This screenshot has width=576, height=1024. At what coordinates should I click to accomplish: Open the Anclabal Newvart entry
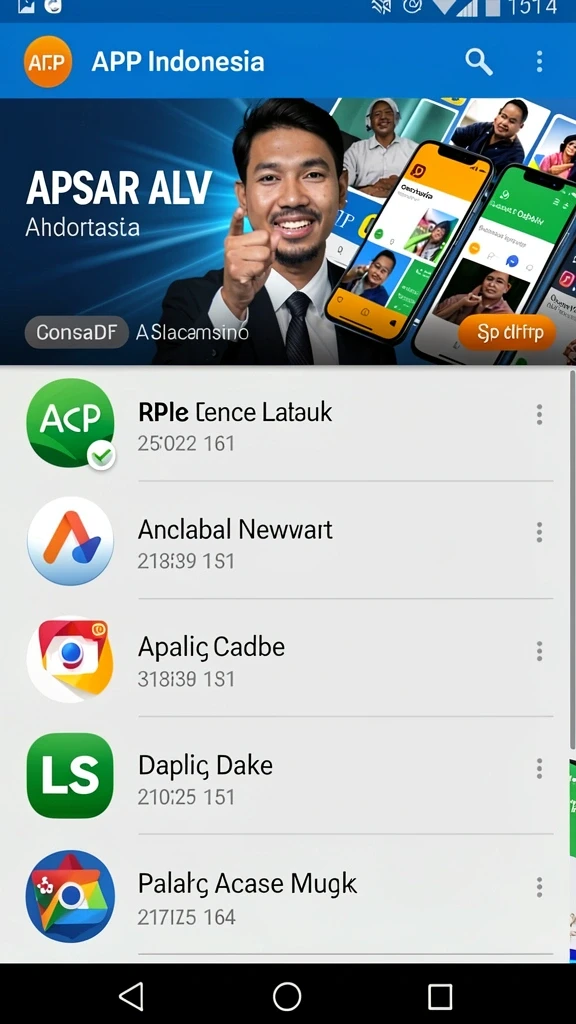point(288,541)
